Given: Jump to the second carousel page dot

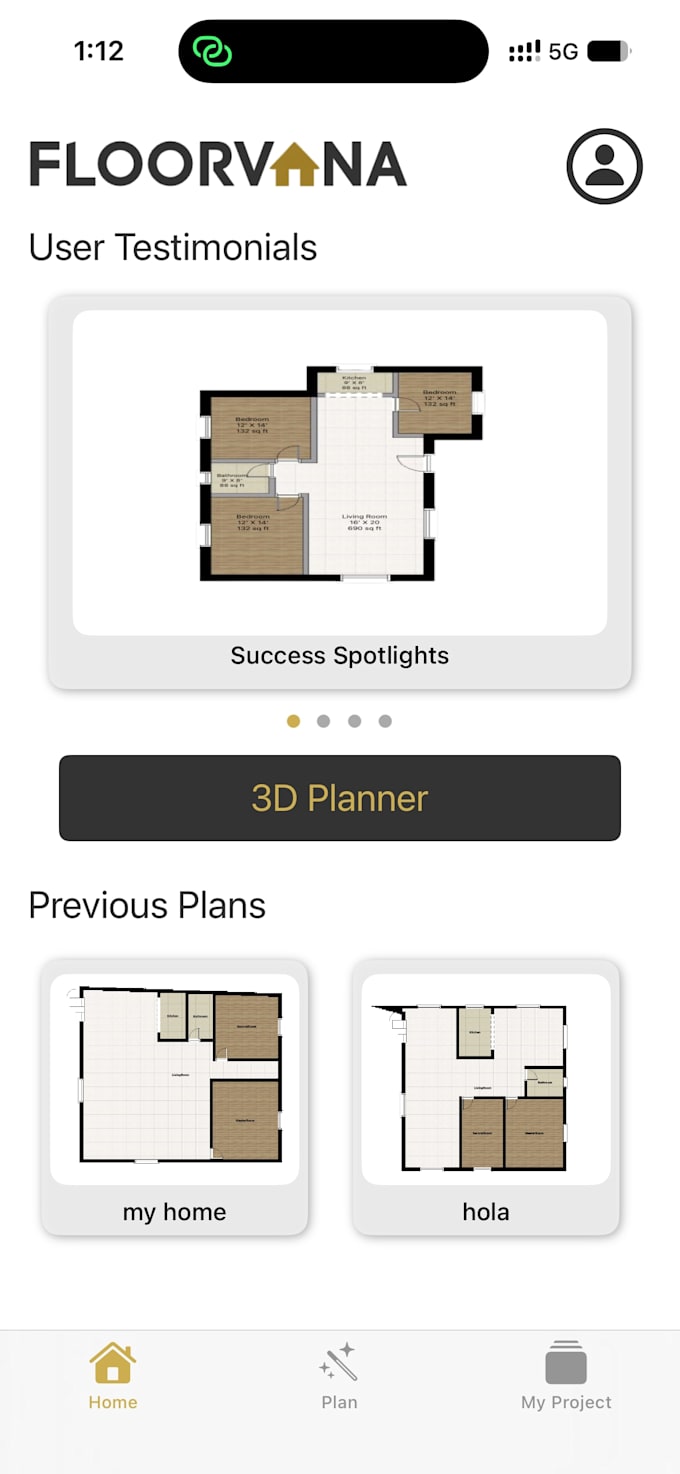Looking at the screenshot, I should coord(323,721).
